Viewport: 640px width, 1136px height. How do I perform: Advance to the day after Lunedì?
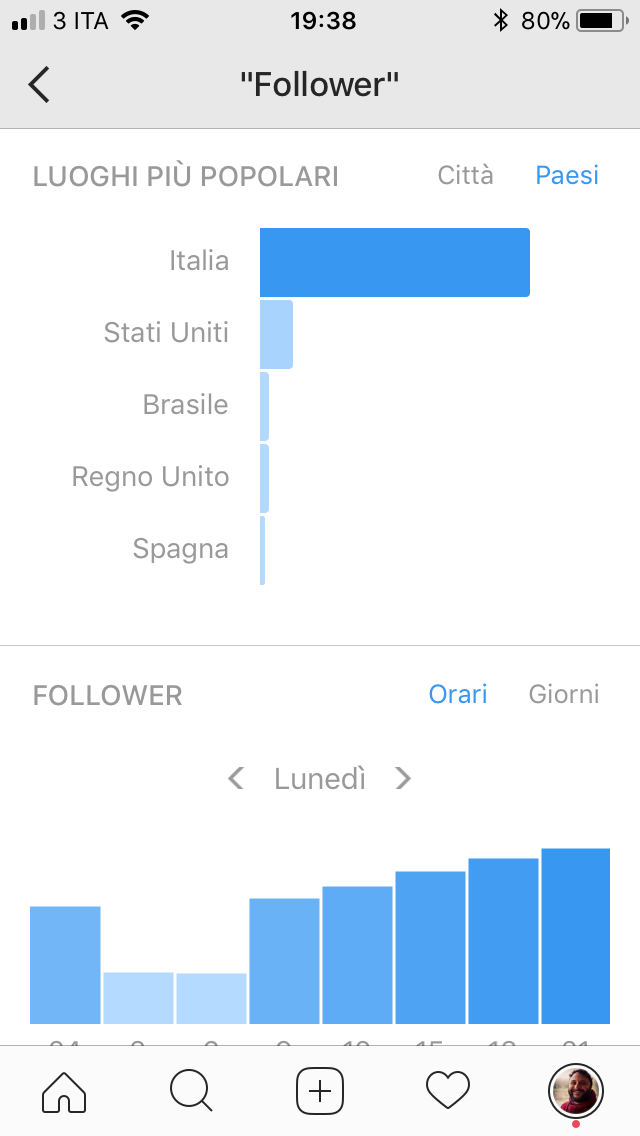click(x=403, y=779)
